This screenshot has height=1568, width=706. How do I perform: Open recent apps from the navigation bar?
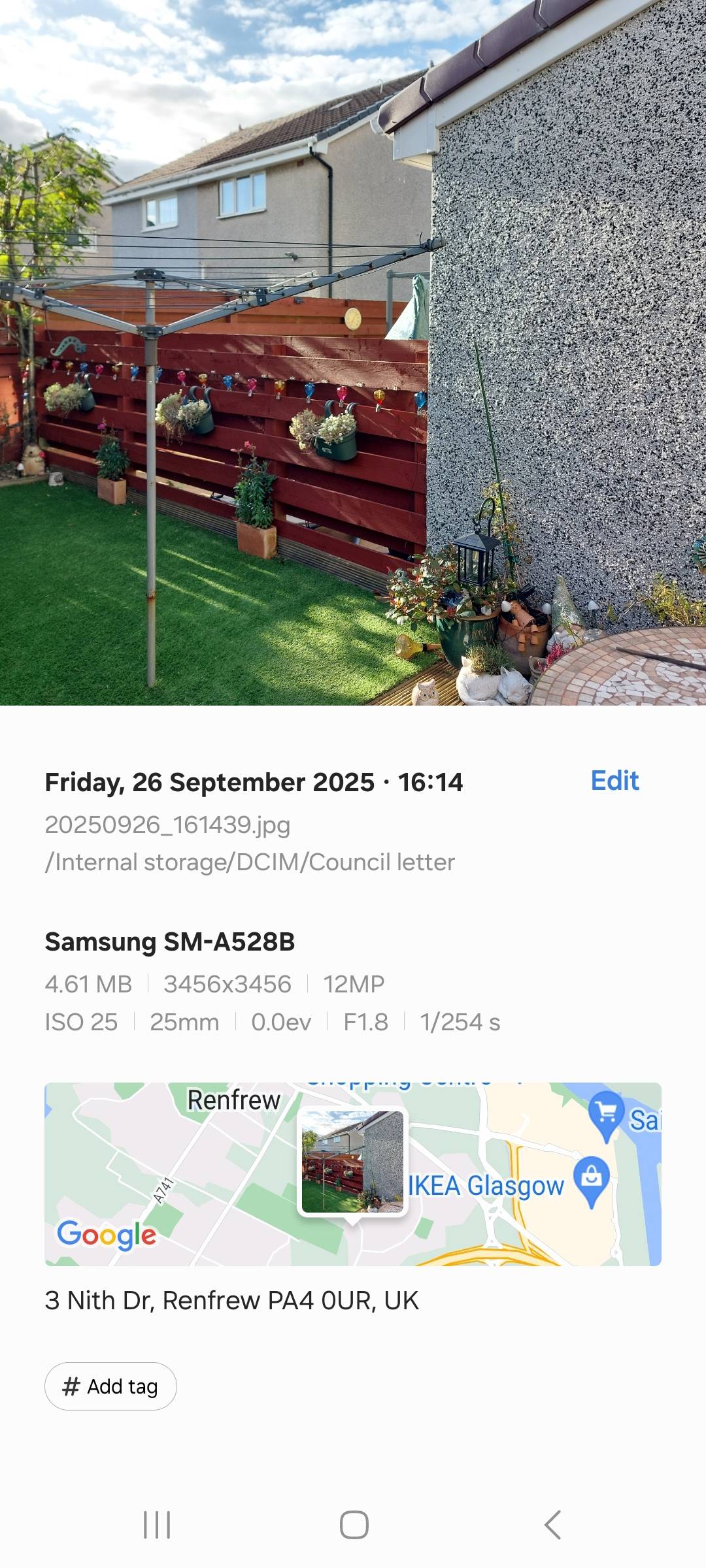(157, 1525)
